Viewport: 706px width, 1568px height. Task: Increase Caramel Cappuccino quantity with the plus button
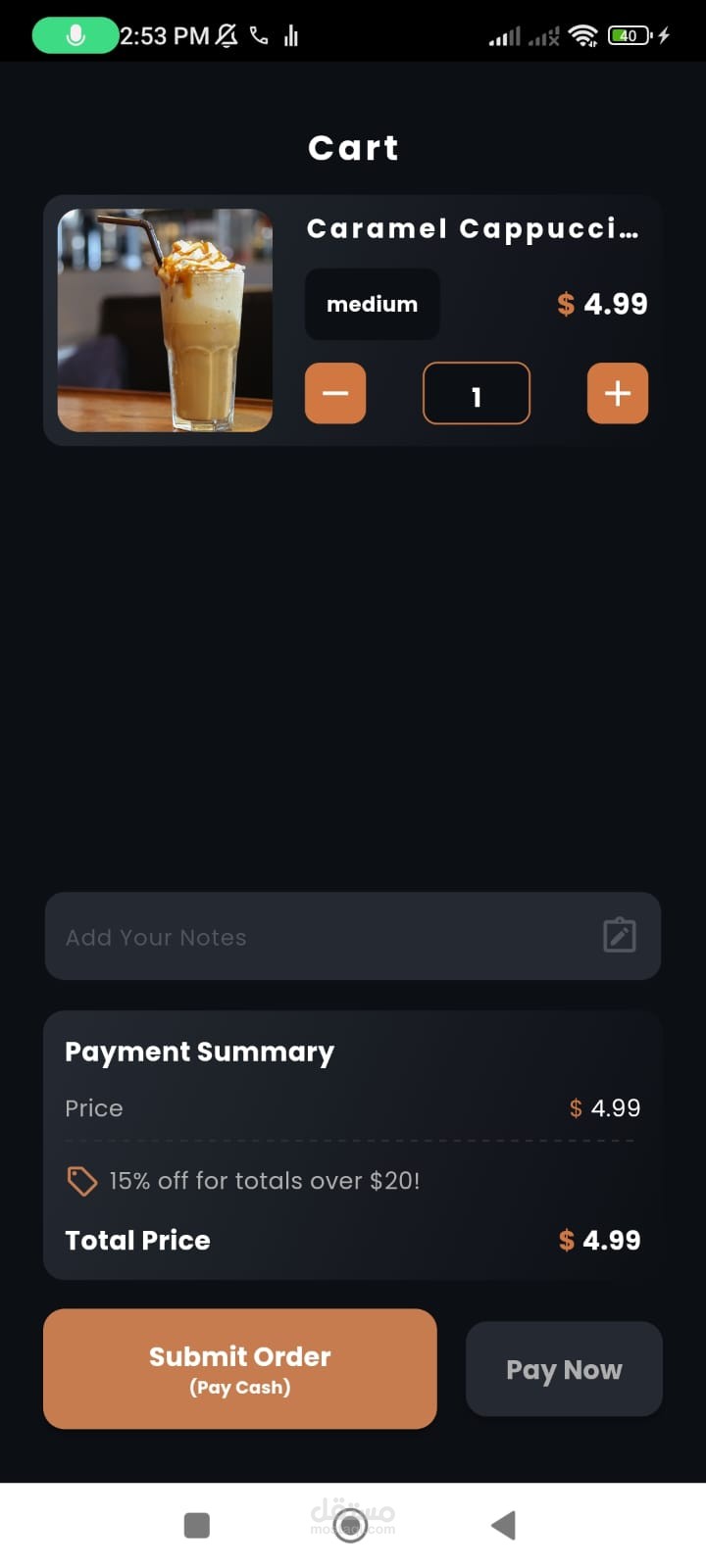click(618, 393)
